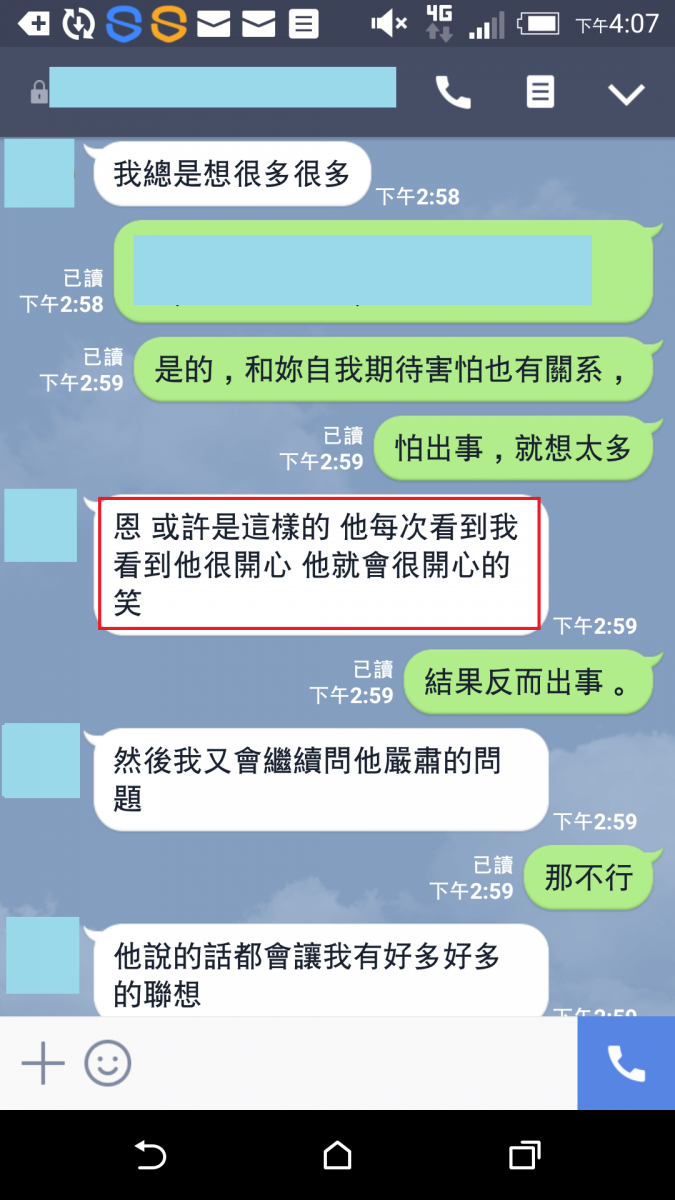This screenshot has width=675, height=1200.
Task: Expand the chat options chevron menu
Action: pos(627,94)
